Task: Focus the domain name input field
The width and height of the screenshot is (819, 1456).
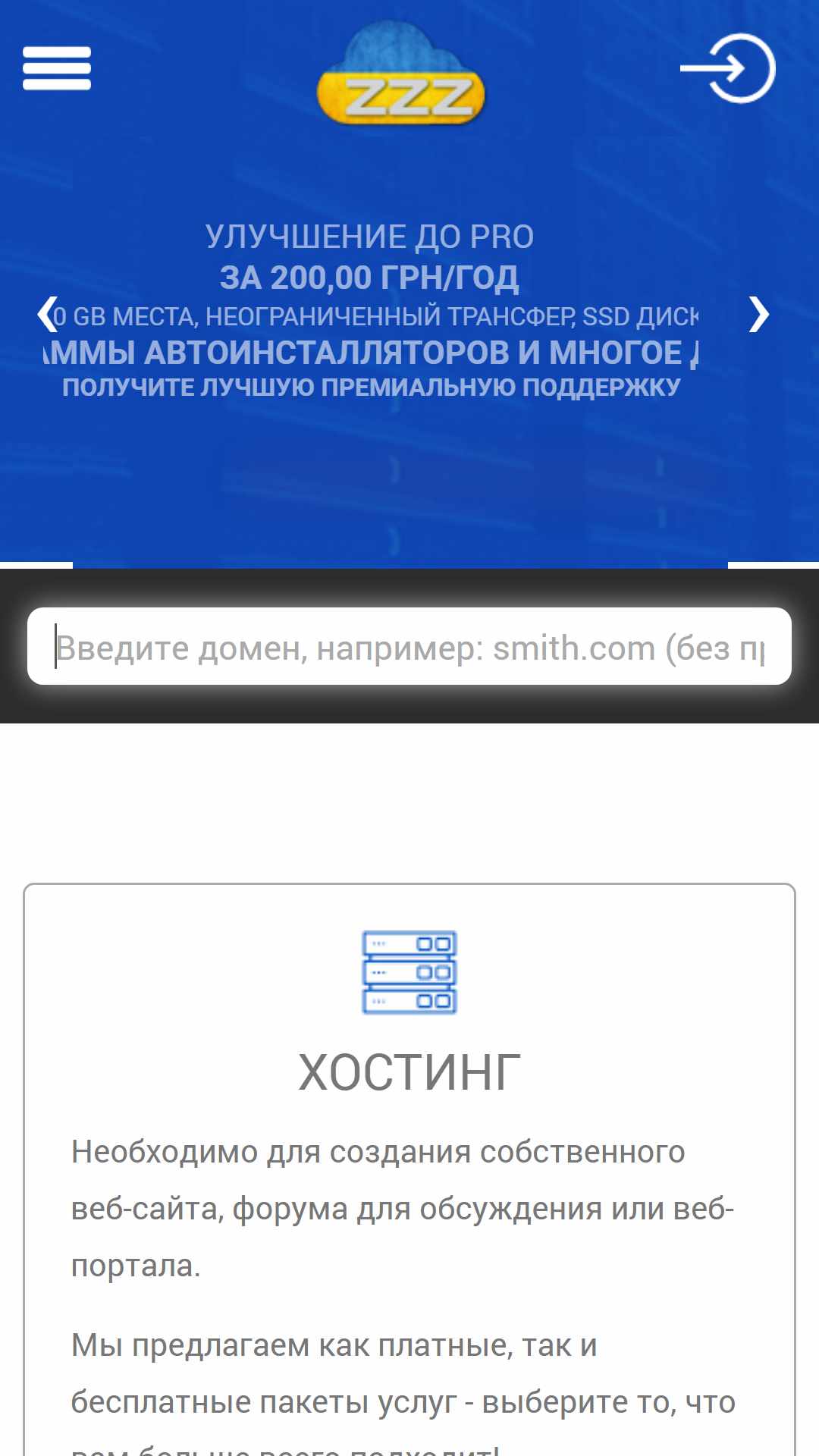Action: (409, 647)
